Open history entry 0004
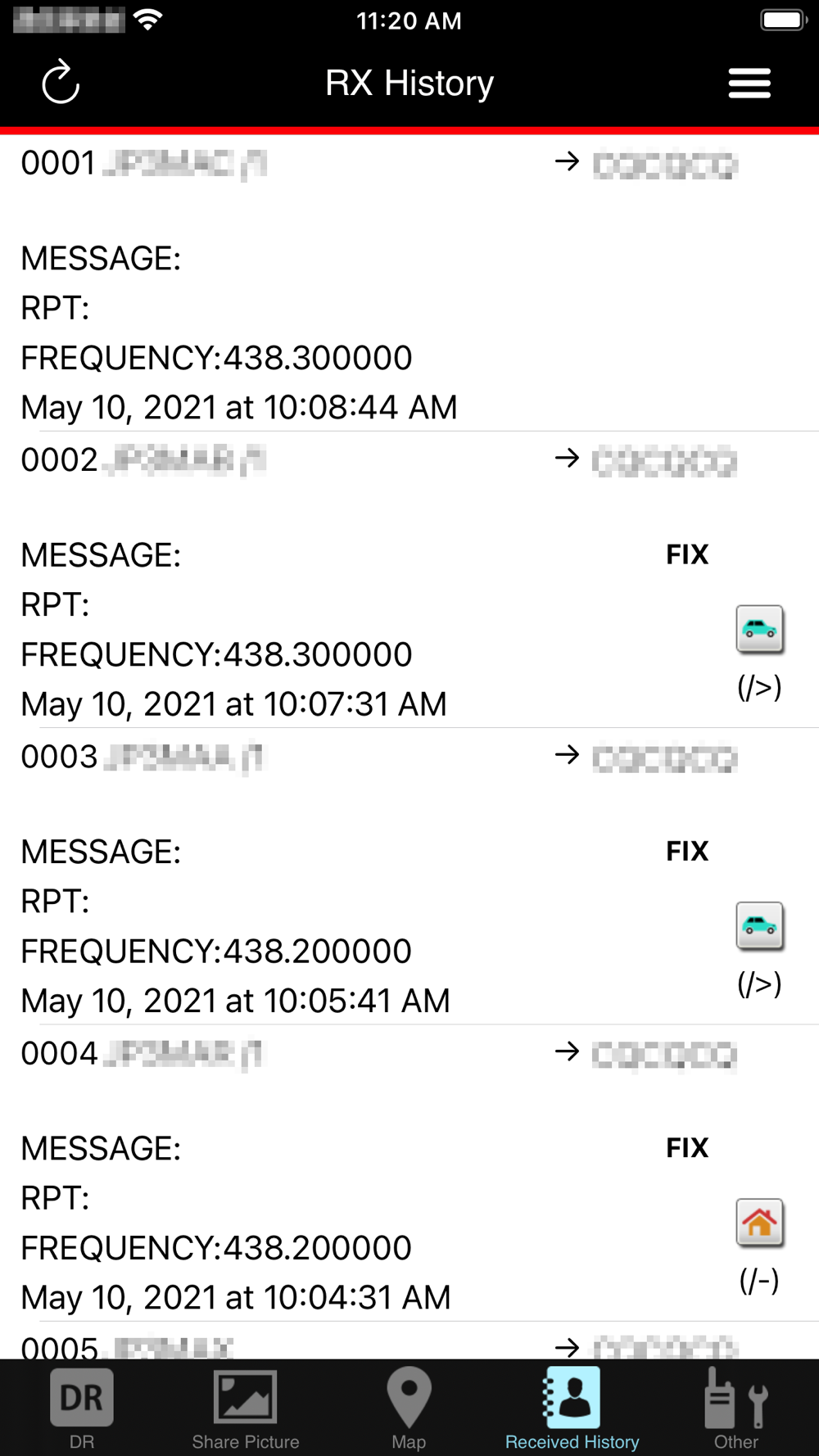This screenshot has height=1456, width=819. (409, 1173)
